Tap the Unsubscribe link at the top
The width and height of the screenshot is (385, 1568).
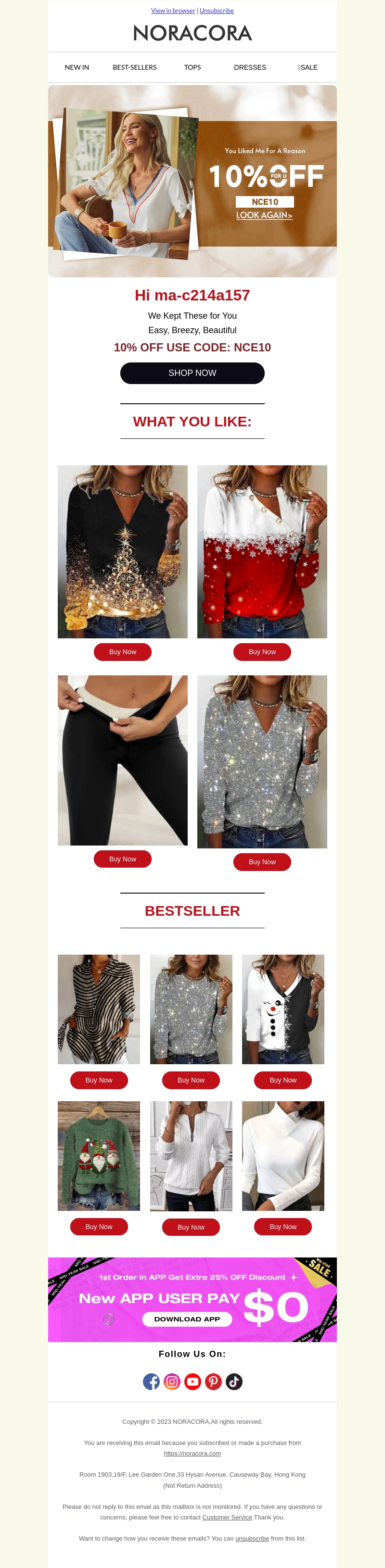click(216, 11)
